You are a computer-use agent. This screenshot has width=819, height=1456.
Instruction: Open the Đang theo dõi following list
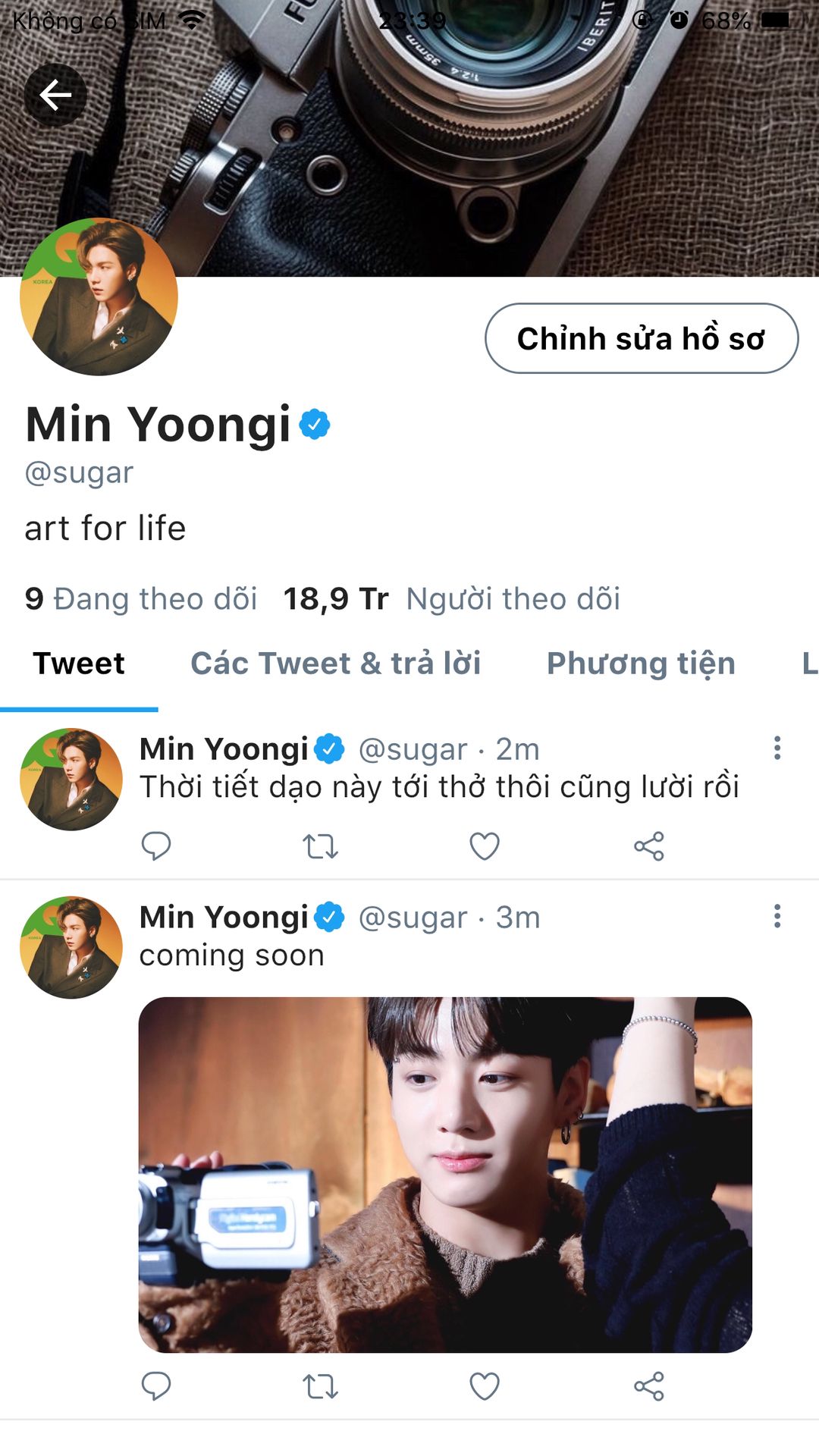tap(141, 599)
